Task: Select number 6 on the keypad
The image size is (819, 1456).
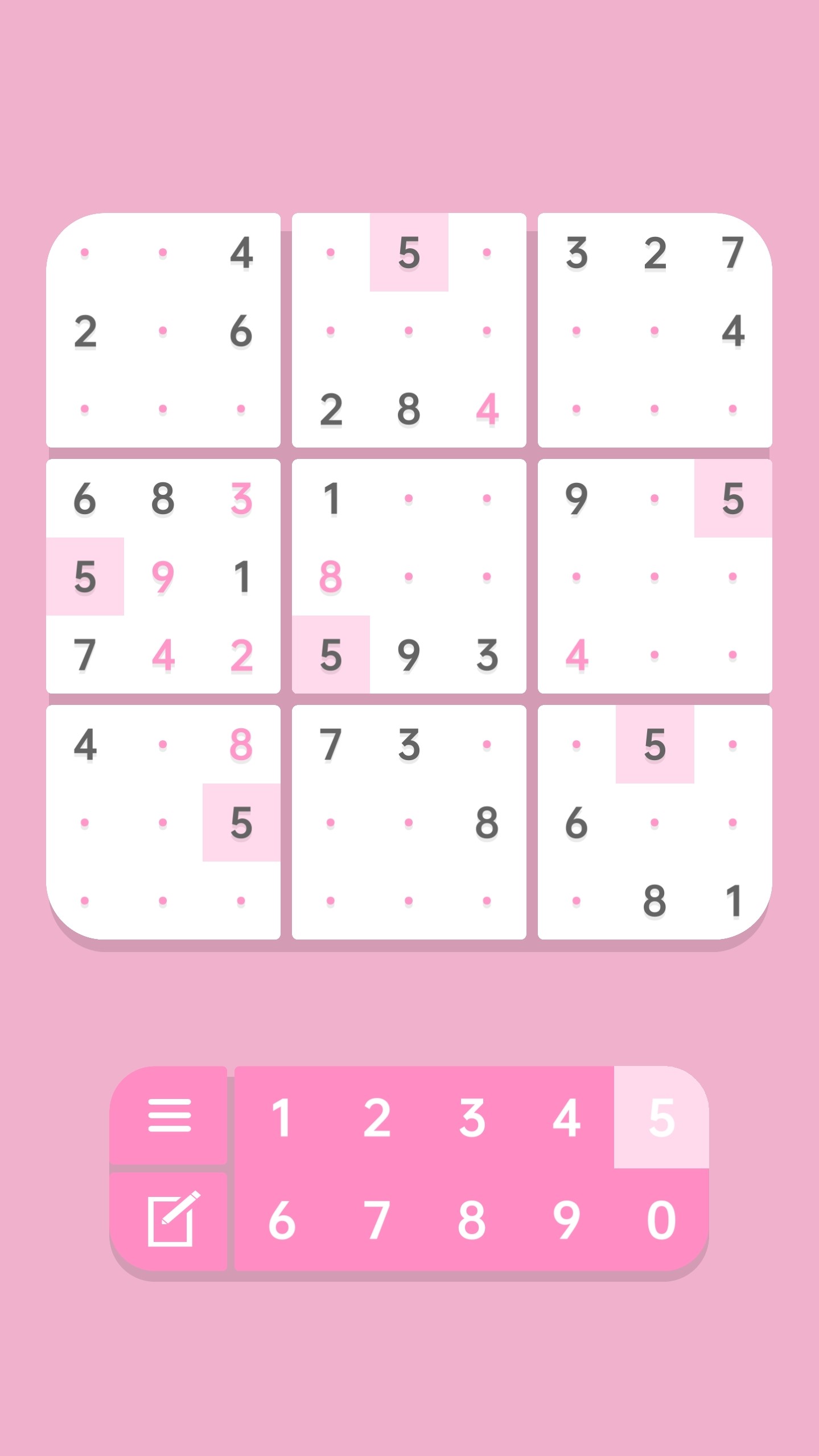Action: click(282, 1220)
